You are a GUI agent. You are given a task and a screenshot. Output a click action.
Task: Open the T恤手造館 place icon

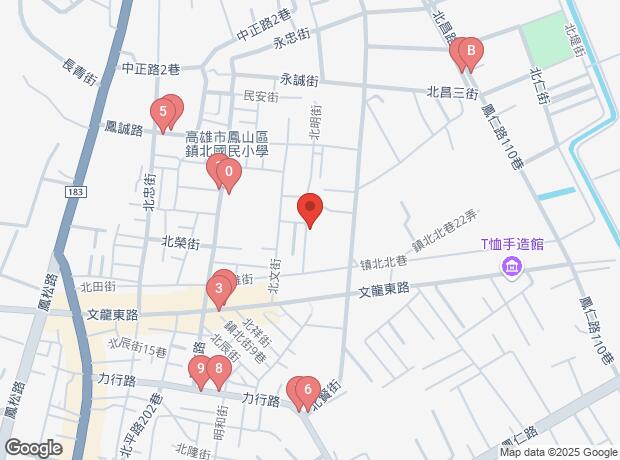[x=512, y=267]
